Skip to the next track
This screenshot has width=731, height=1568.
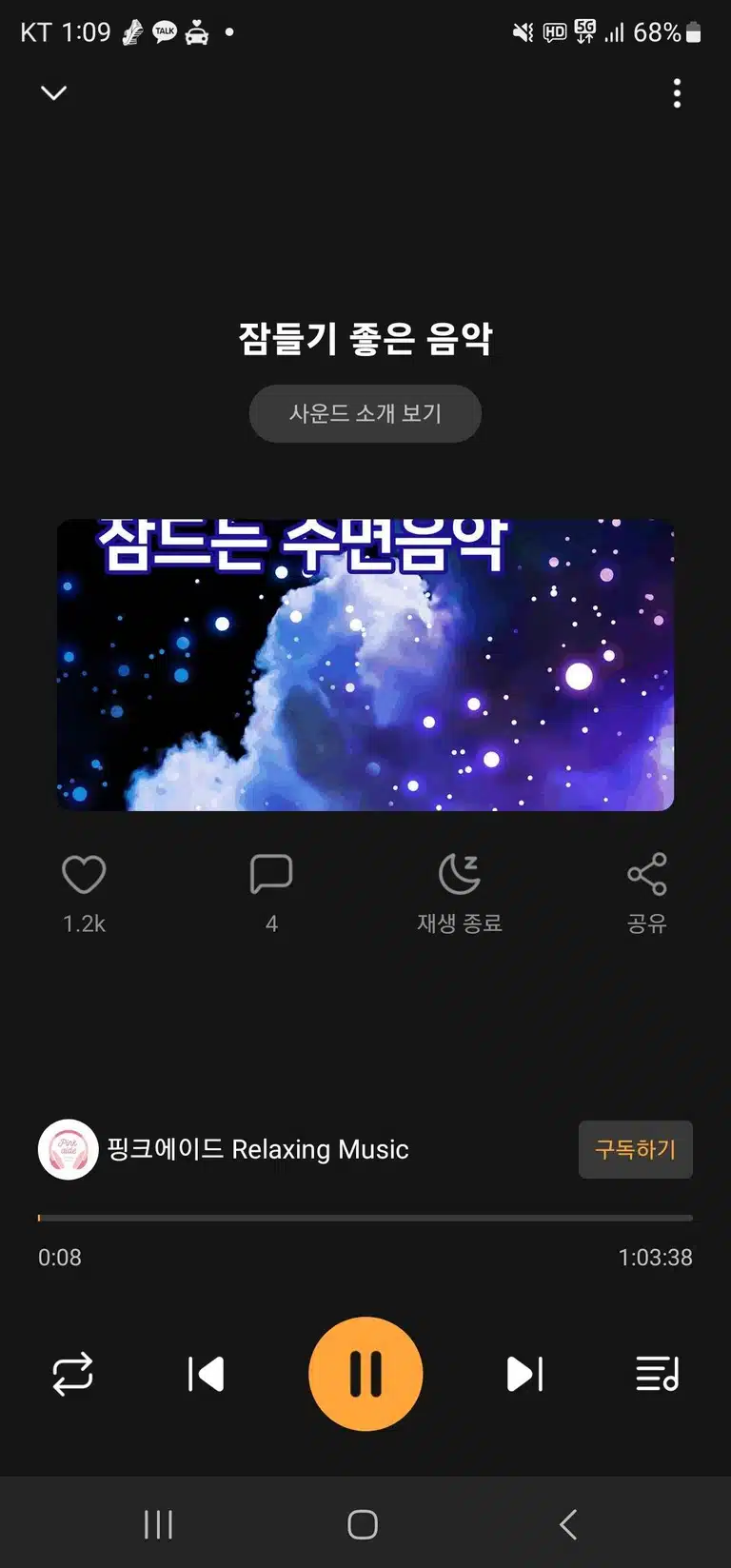tap(524, 1374)
